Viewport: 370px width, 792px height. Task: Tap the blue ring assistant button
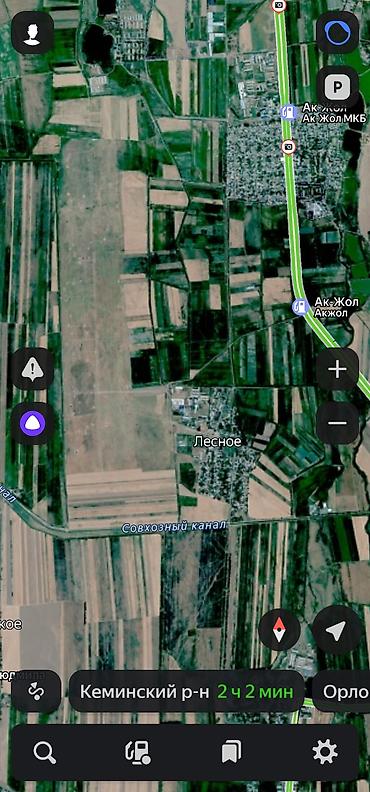pos(337,33)
